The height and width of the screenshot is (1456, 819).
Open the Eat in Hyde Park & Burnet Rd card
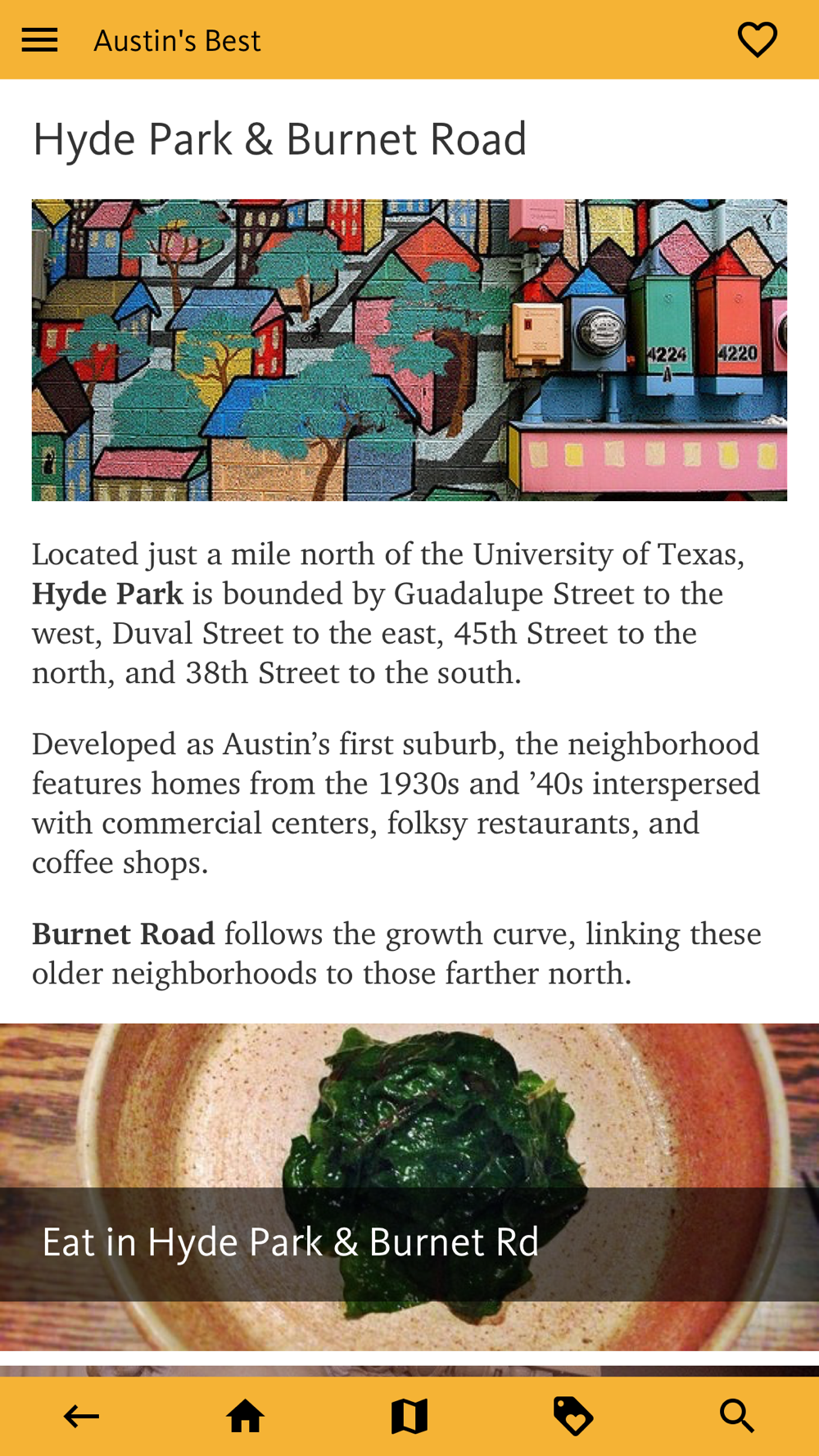point(409,1187)
